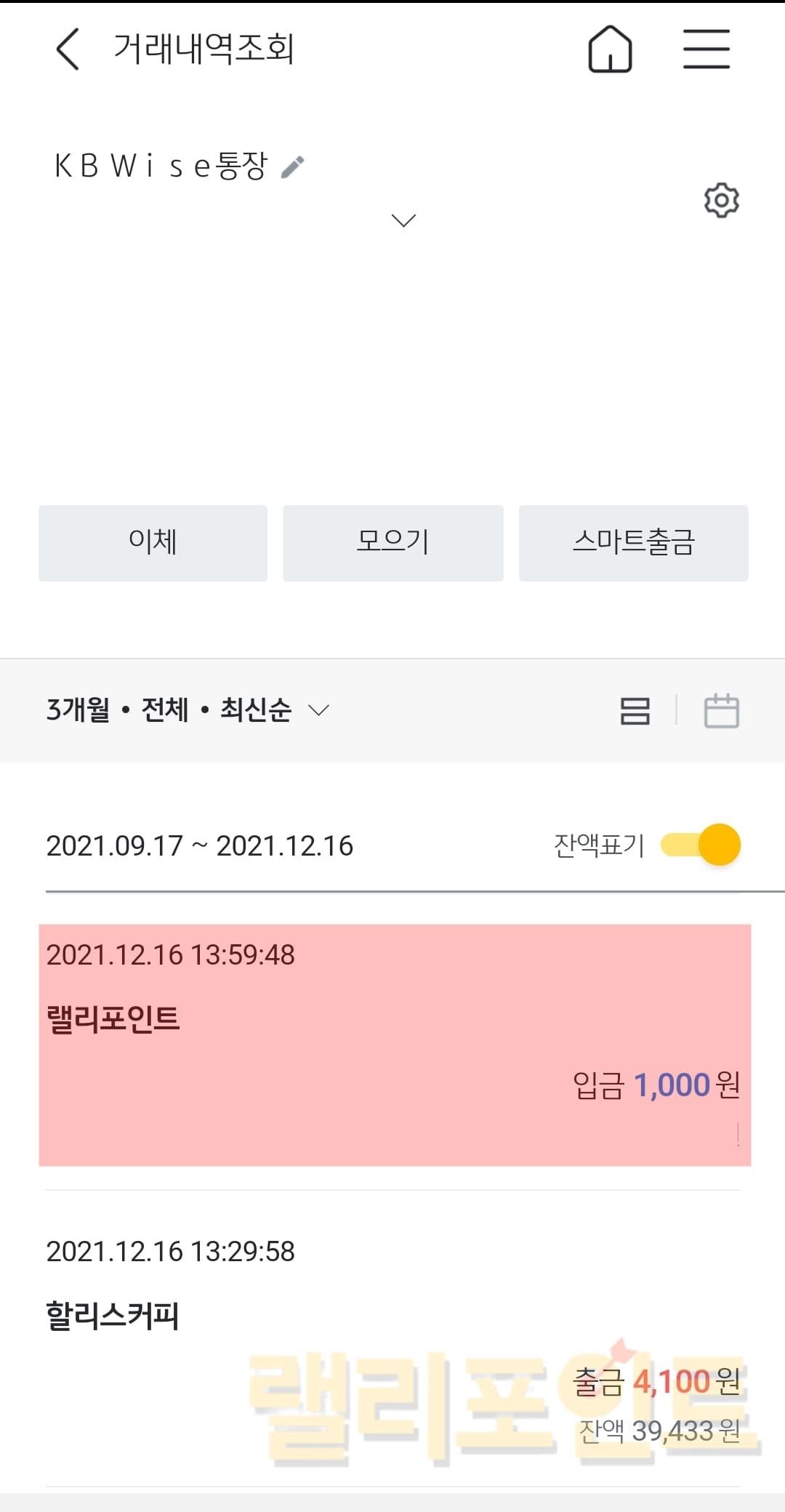Tap the 모으기 button
785x1512 pixels.
click(x=392, y=543)
